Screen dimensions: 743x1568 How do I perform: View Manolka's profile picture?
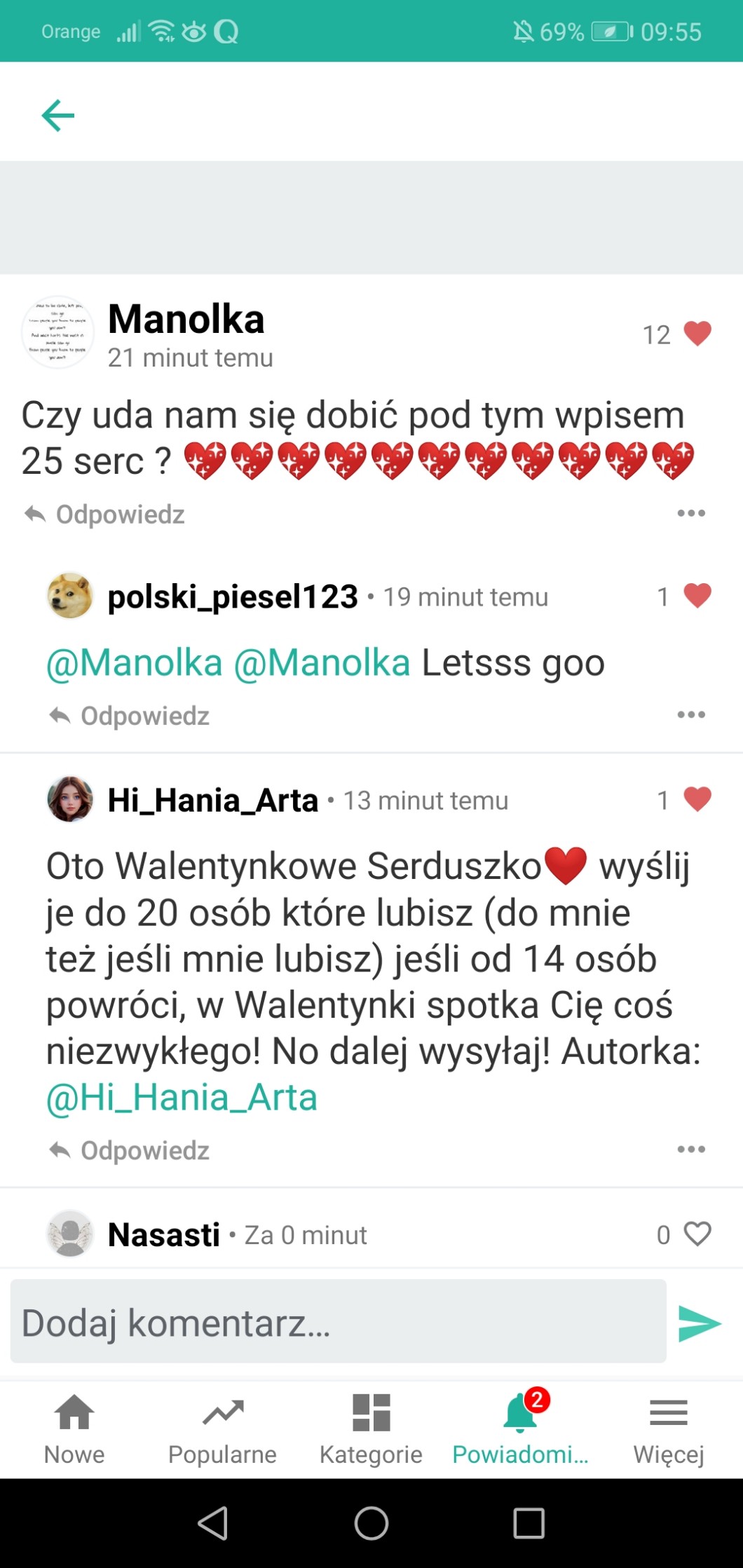point(57,332)
